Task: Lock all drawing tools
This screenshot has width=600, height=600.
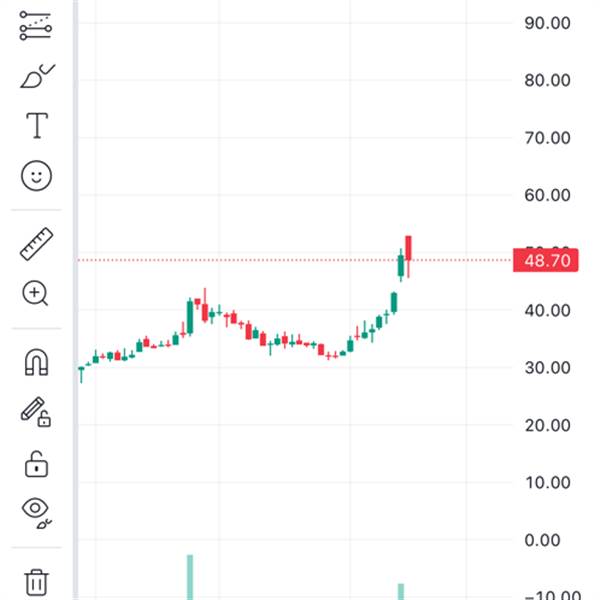Action: tap(36, 464)
